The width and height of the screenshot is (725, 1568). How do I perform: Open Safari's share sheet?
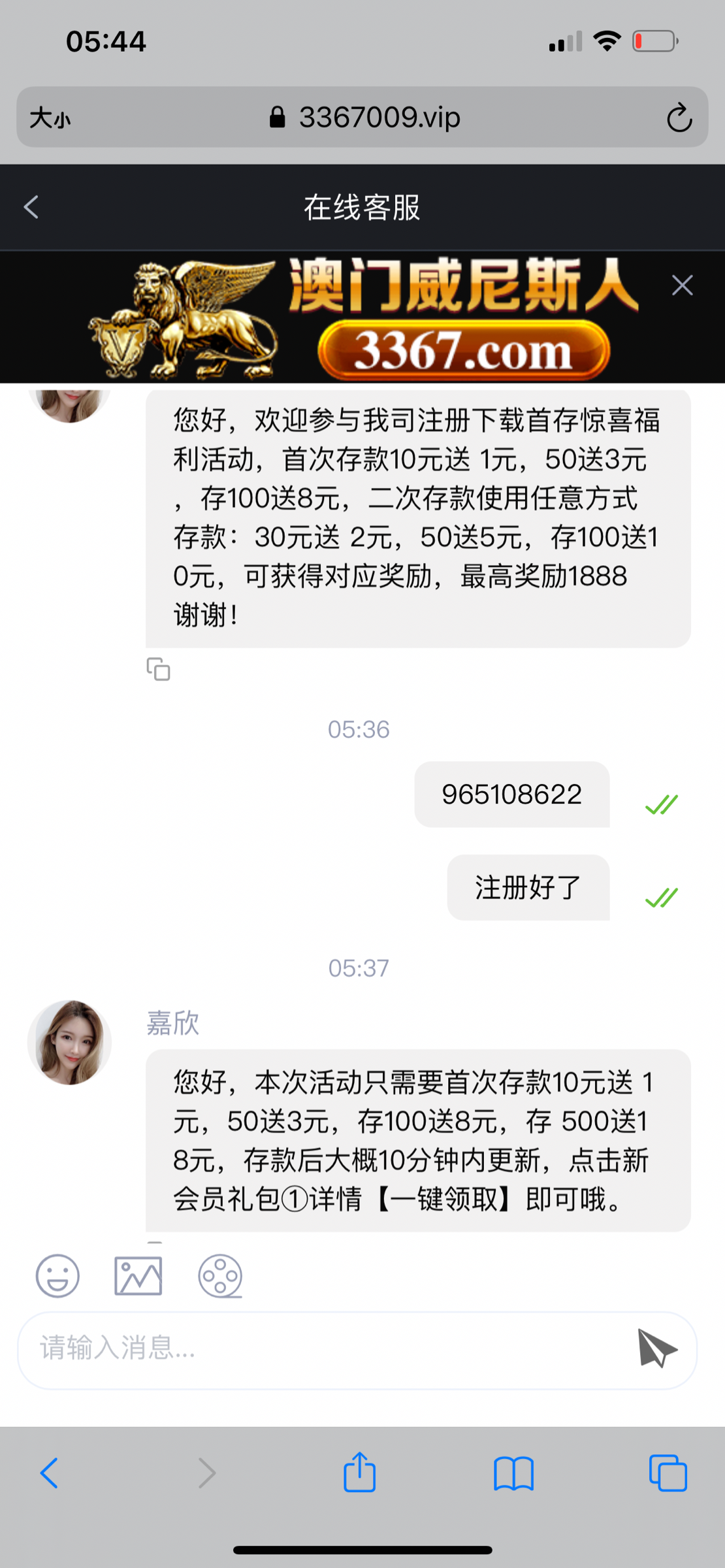tap(359, 1473)
